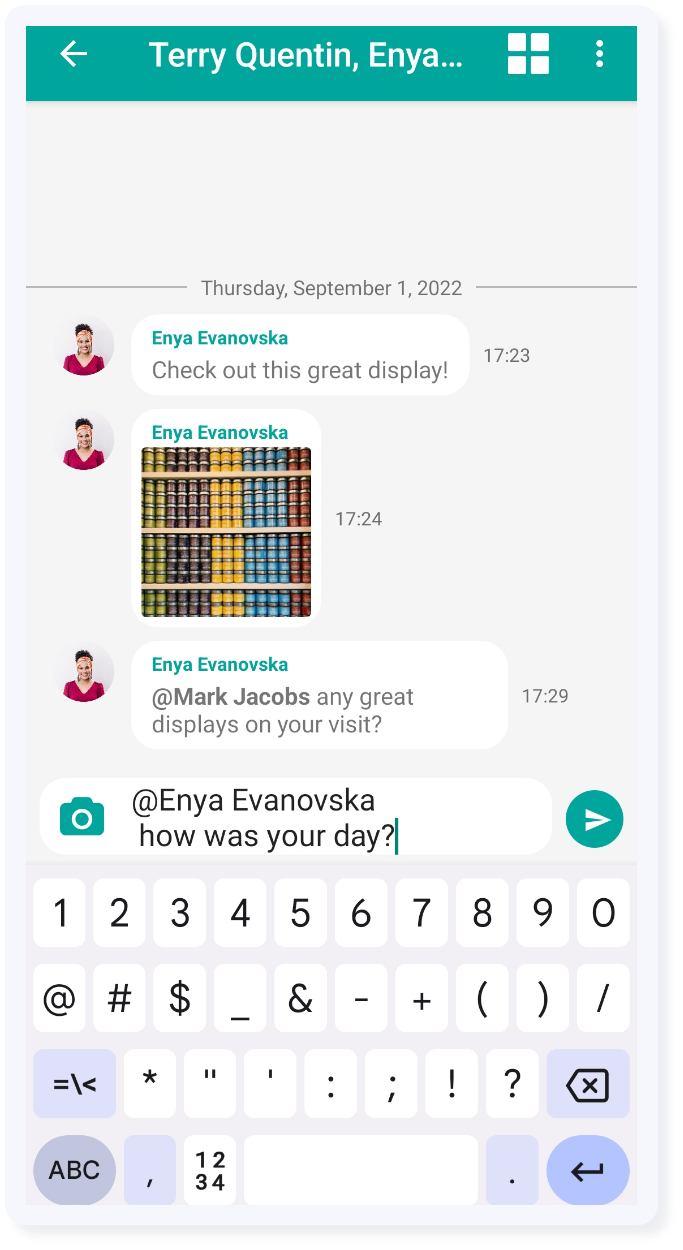683x1250 pixels.
Task: Delete a character with the backspace key
Action: click(587, 1084)
